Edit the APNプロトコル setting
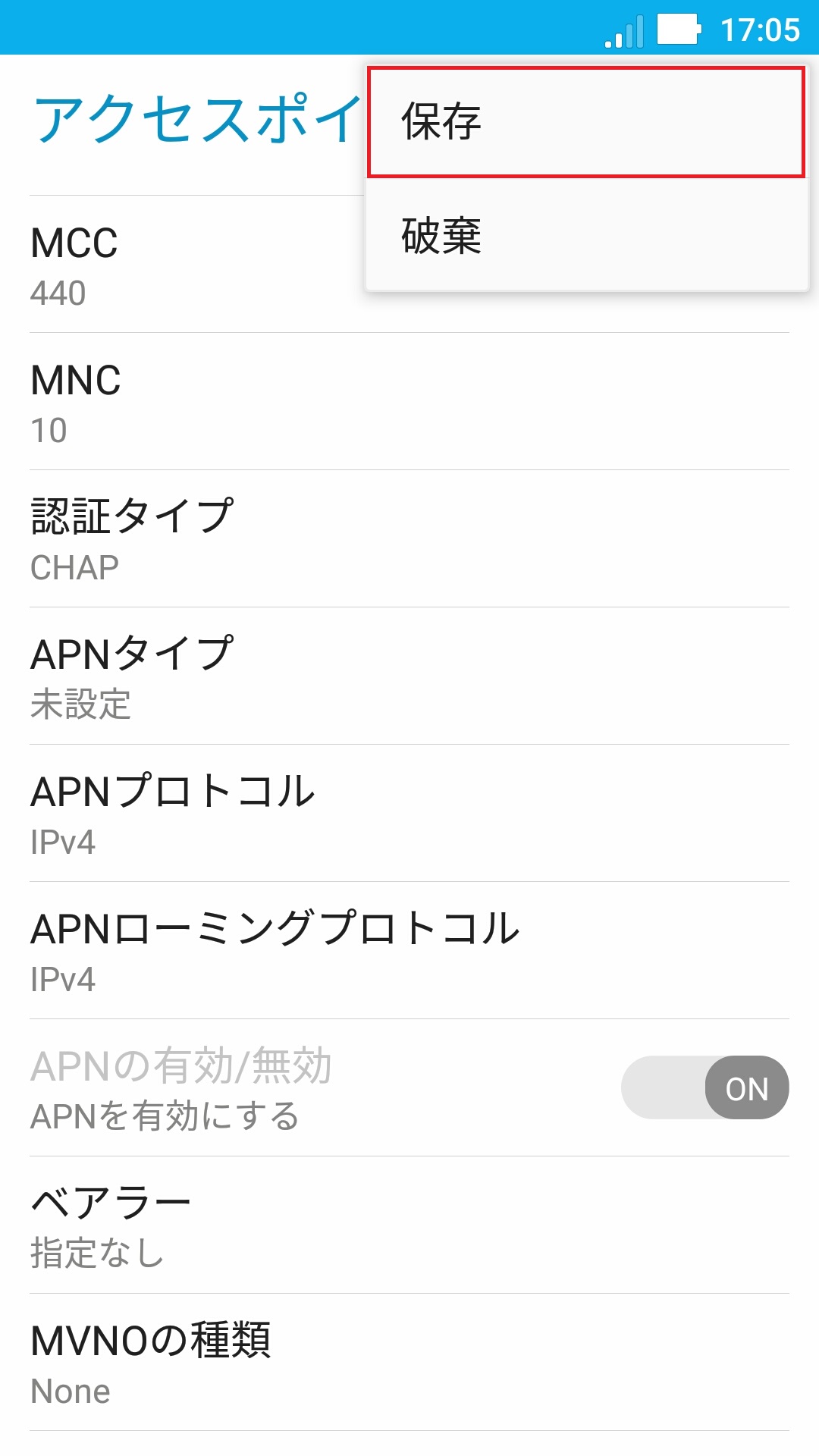The image size is (819, 1456). [x=409, y=814]
